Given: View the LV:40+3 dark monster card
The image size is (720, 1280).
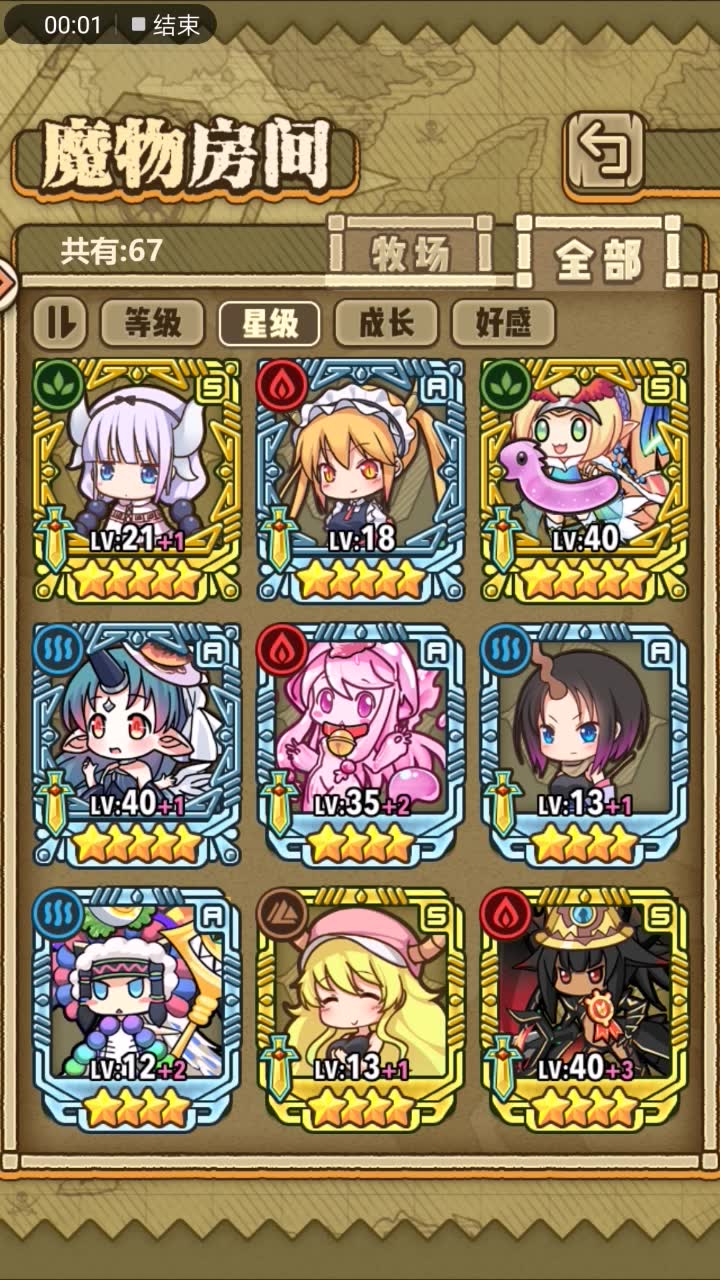Looking at the screenshot, I should click(x=585, y=1010).
